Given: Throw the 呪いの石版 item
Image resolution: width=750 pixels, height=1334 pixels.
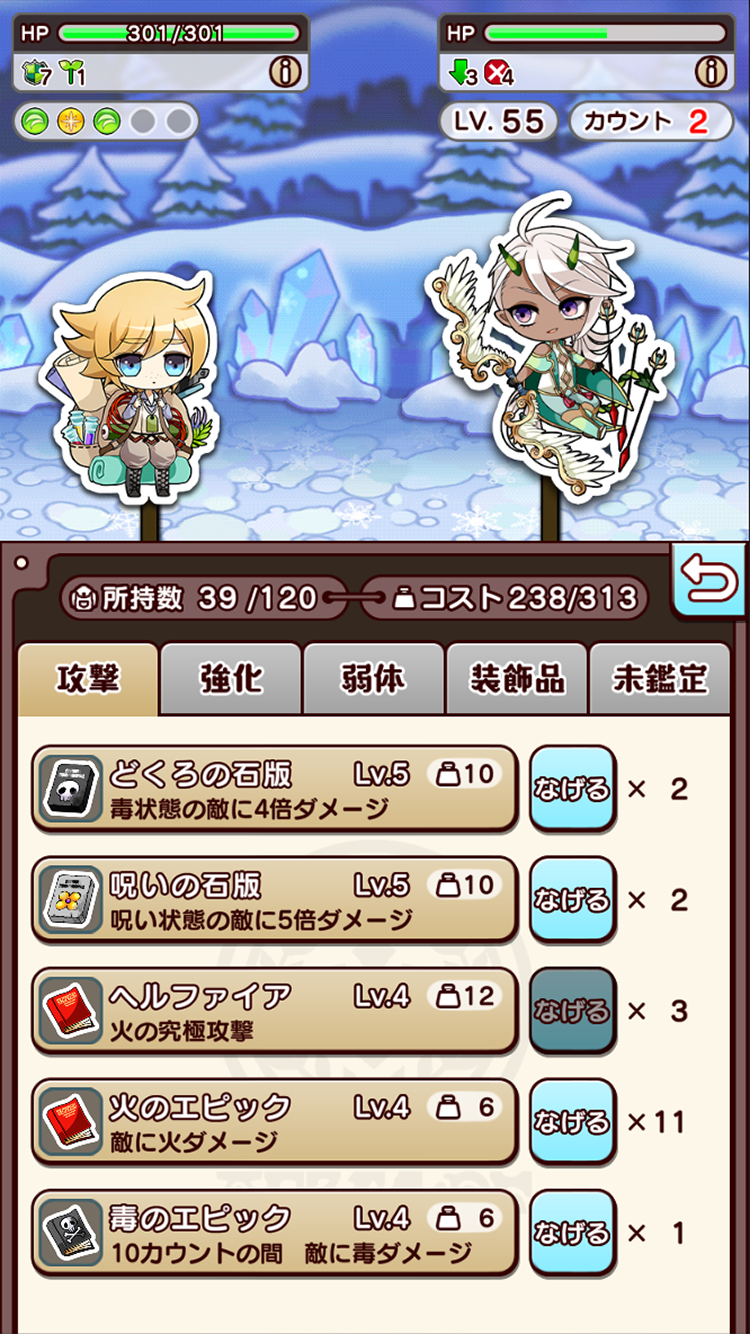Looking at the screenshot, I should 571,900.
